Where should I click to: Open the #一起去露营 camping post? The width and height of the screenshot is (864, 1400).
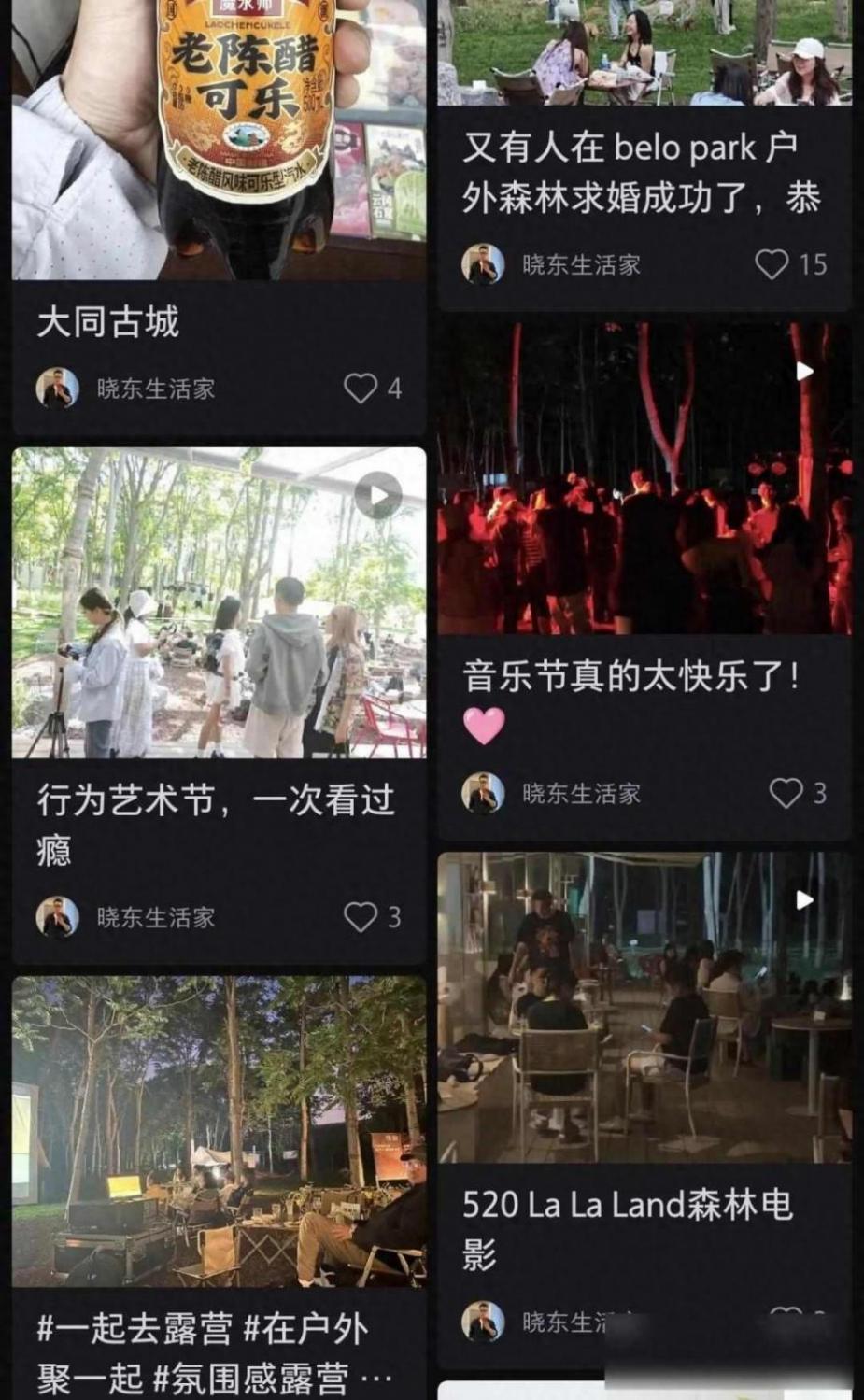pos(219,1131)
